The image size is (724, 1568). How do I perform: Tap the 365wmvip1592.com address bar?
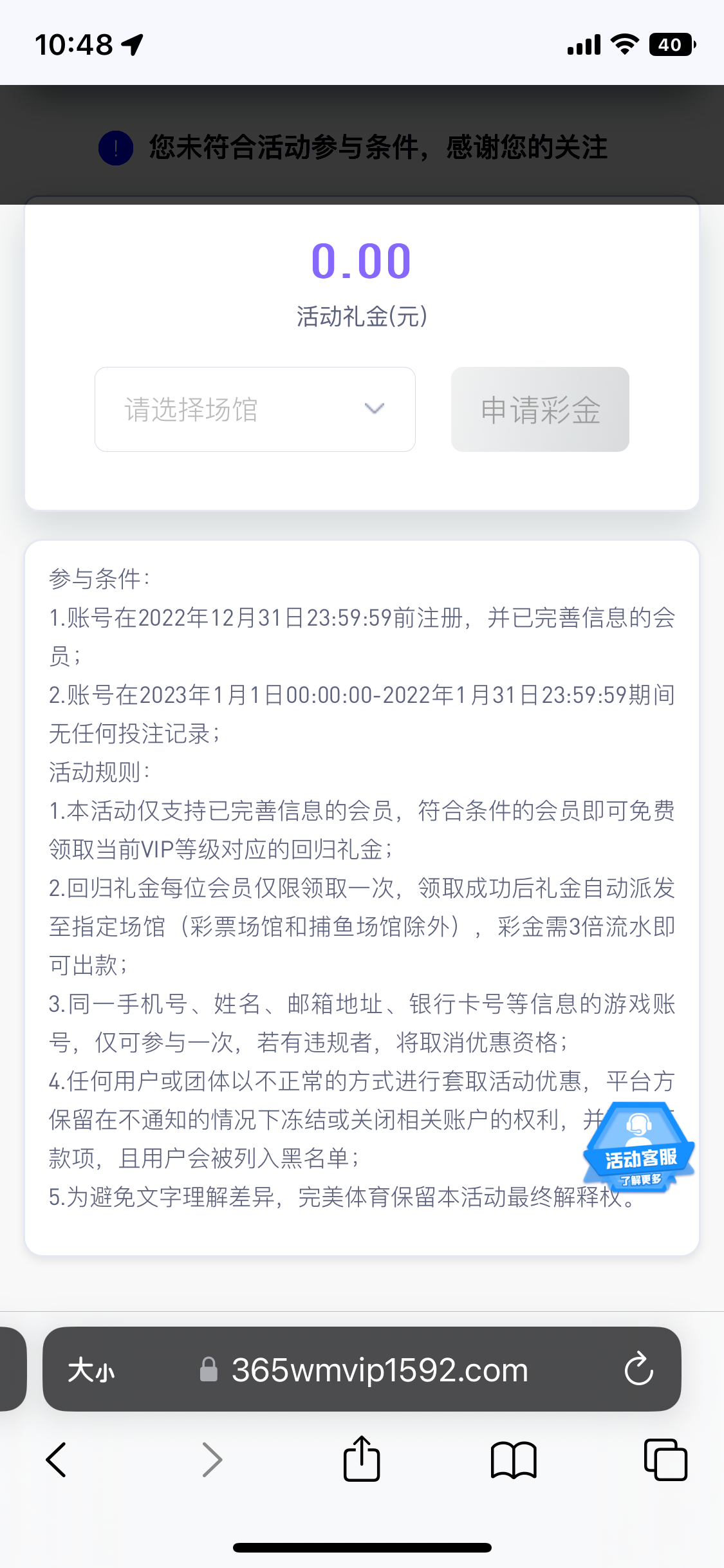[x=380, y=1370]
